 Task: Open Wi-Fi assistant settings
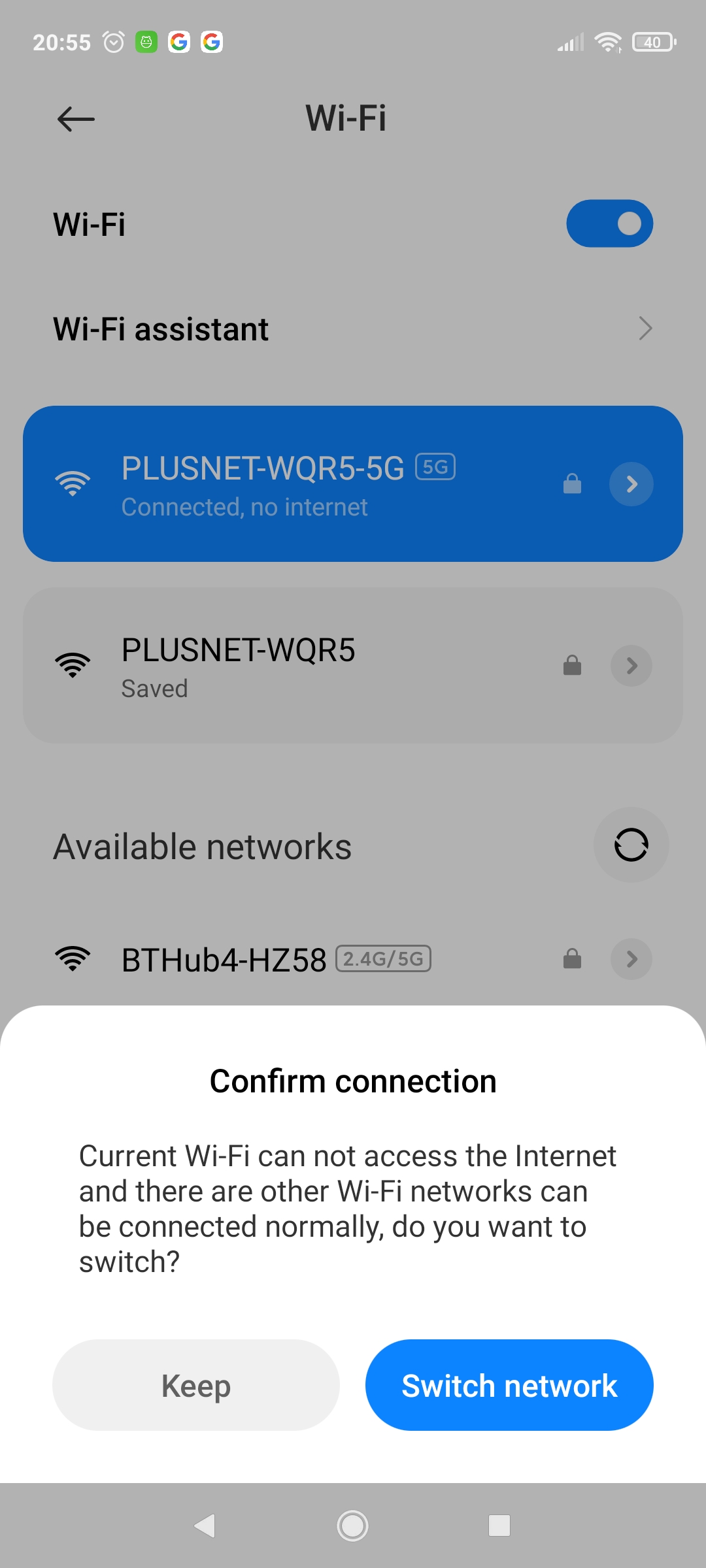click(353, 329)
